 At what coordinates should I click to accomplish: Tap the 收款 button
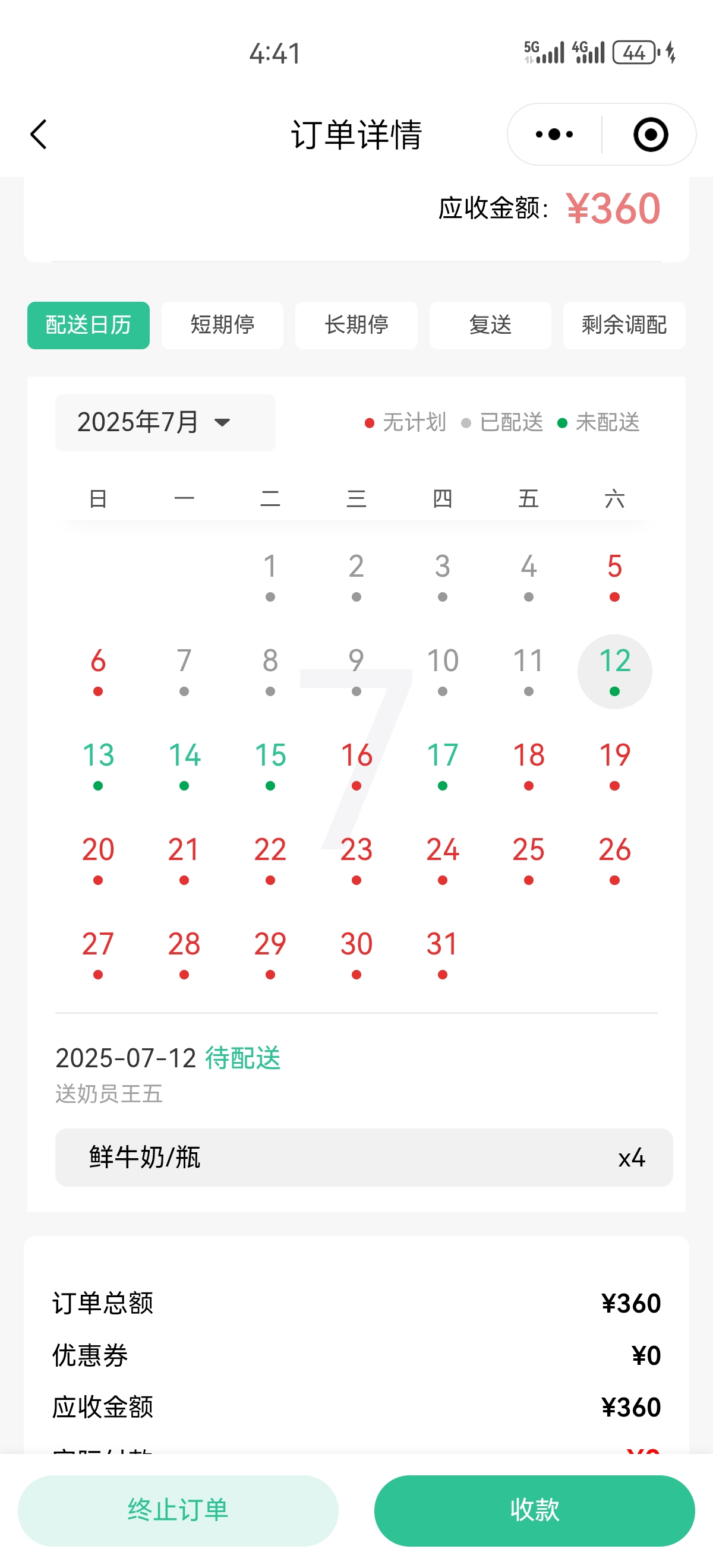click(534, 1510)
